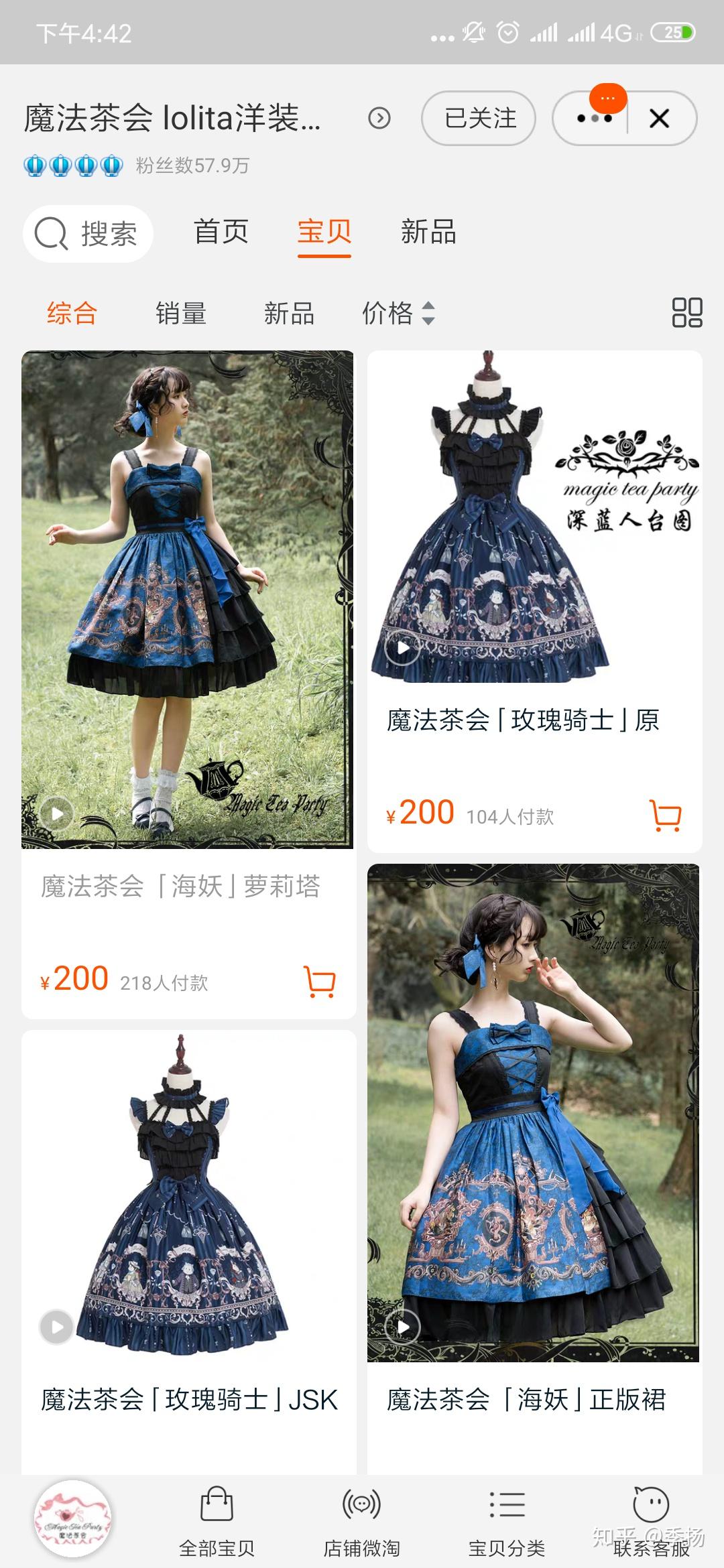Viewport: 724px width, 1568px height.
Task: Contact customer service via 联系客服
Action: pyautogui.click(x=652, y=1522)
